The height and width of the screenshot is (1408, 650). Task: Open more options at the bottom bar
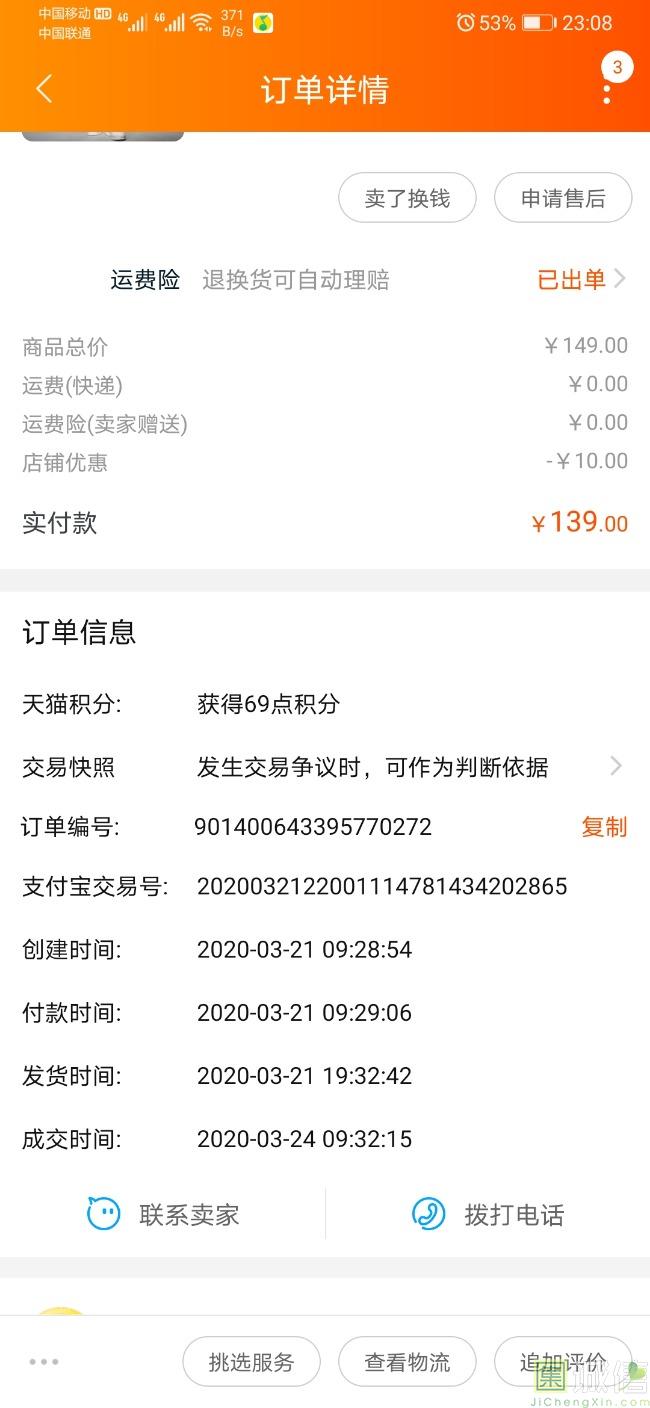44,1362
